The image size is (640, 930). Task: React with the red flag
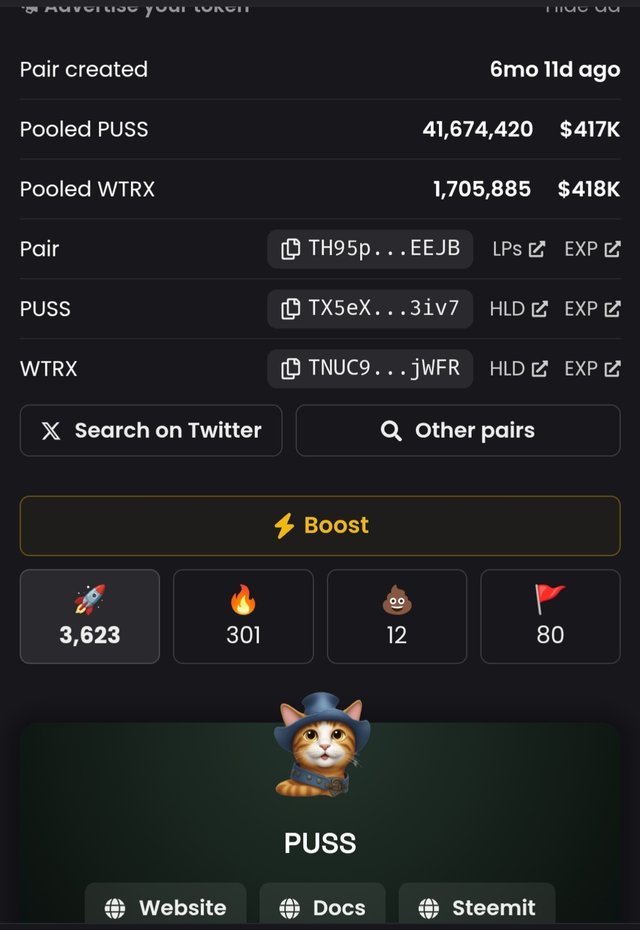pos(550,616)
